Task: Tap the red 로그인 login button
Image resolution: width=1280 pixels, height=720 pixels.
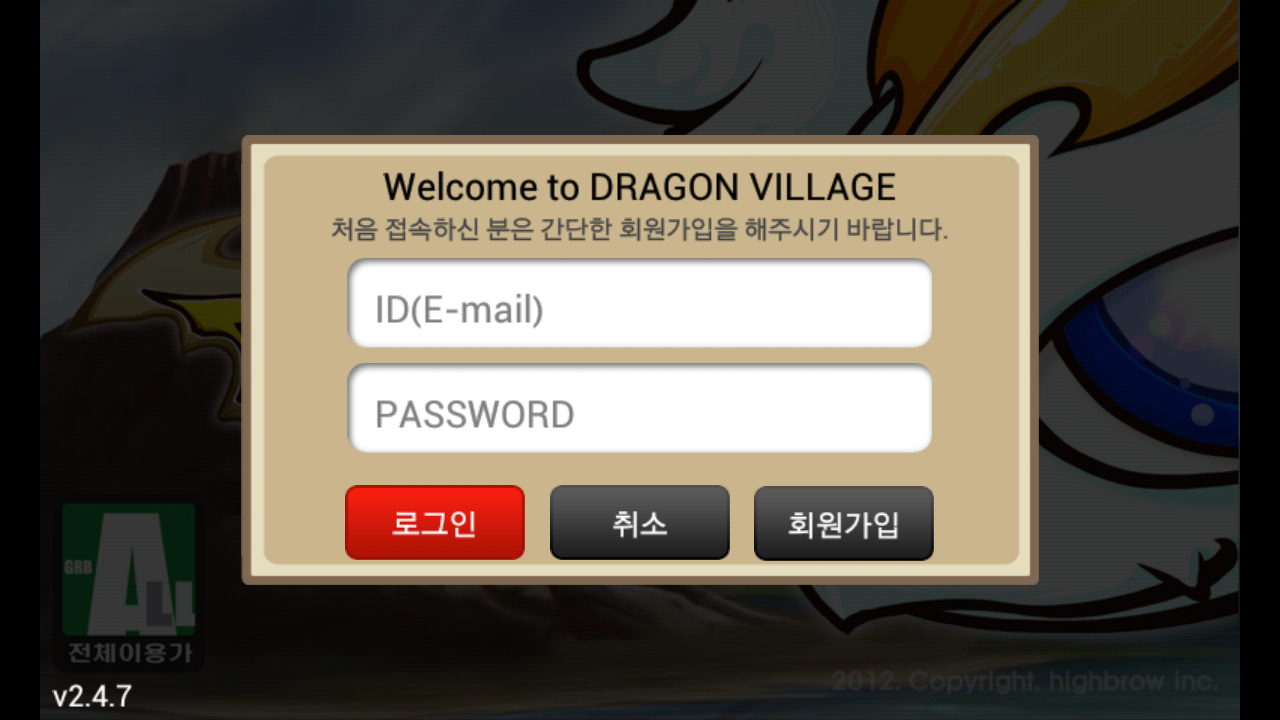Action: [435, 523]
